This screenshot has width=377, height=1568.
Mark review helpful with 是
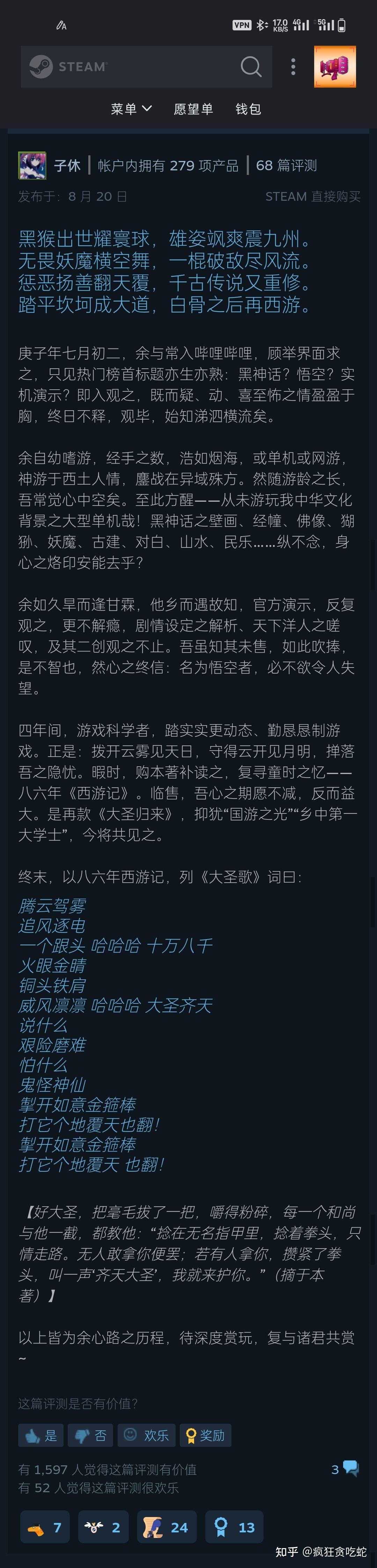coord(41,1435)
